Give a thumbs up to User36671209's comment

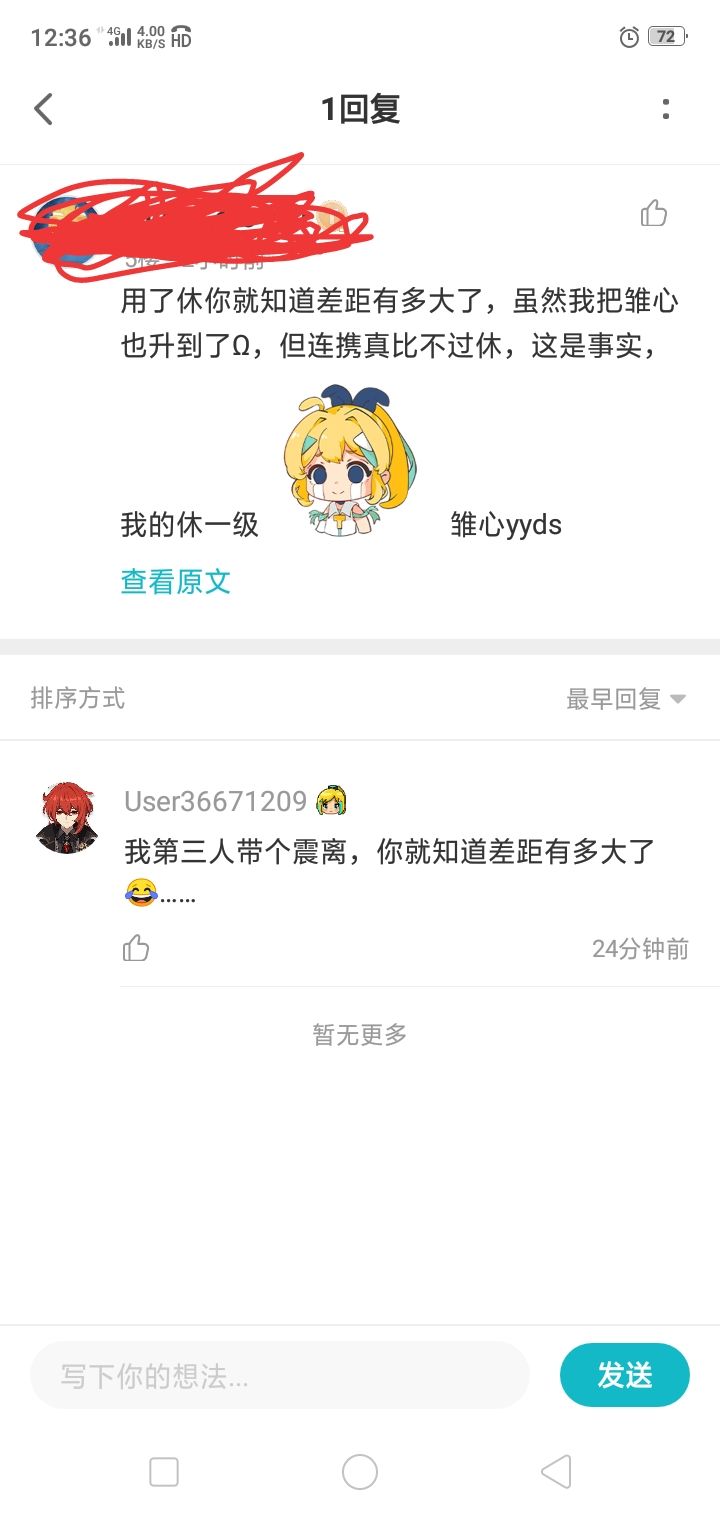[x=134, y=947]
